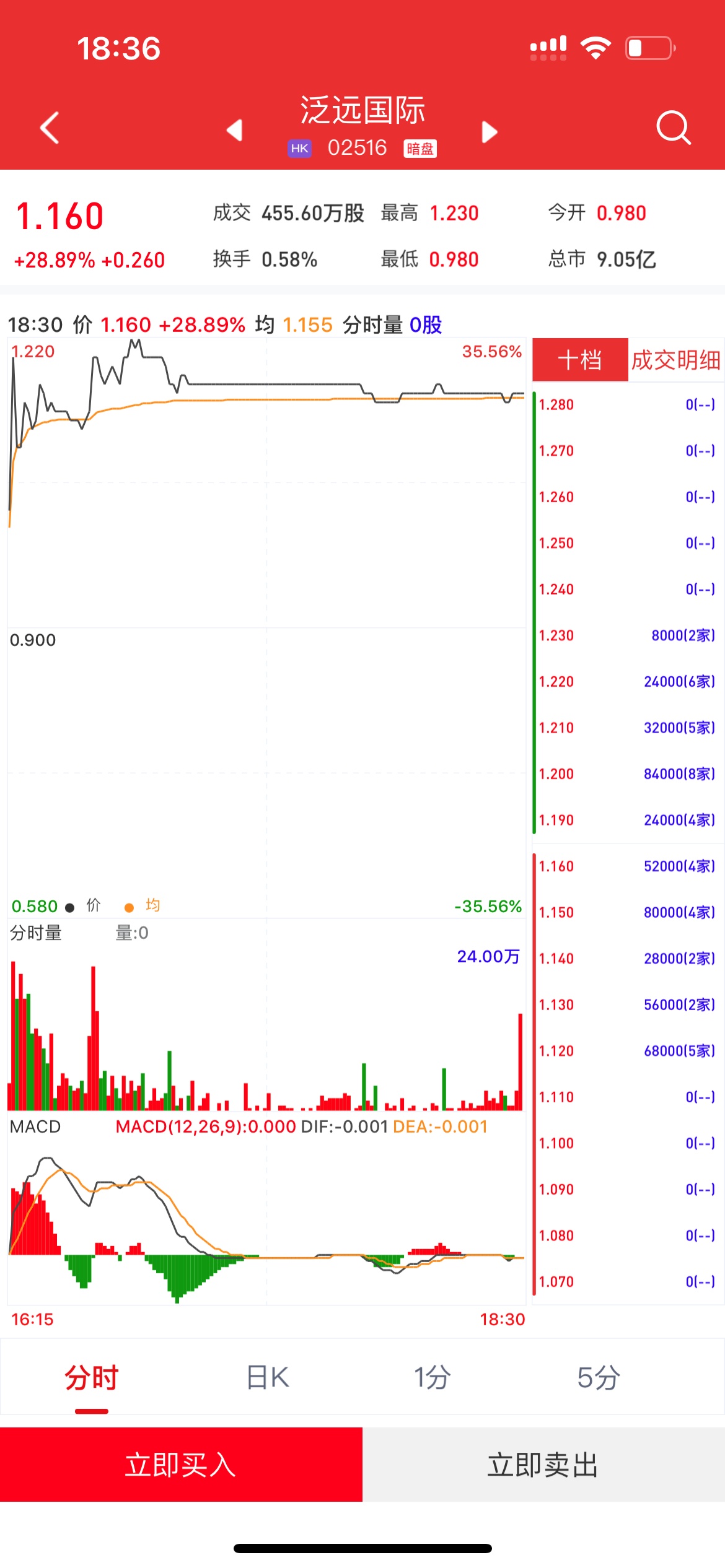Open the 5分 chart view
The image size is (725, 1568).
[598, 1378]
